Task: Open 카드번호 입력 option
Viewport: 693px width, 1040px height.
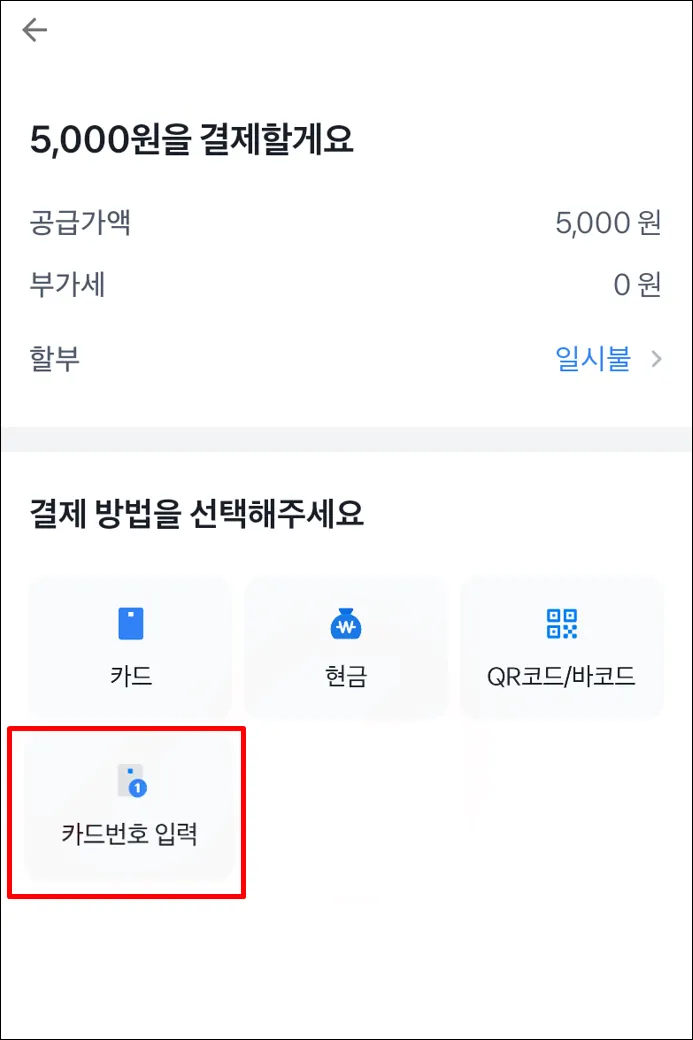Action: [128, 806]
